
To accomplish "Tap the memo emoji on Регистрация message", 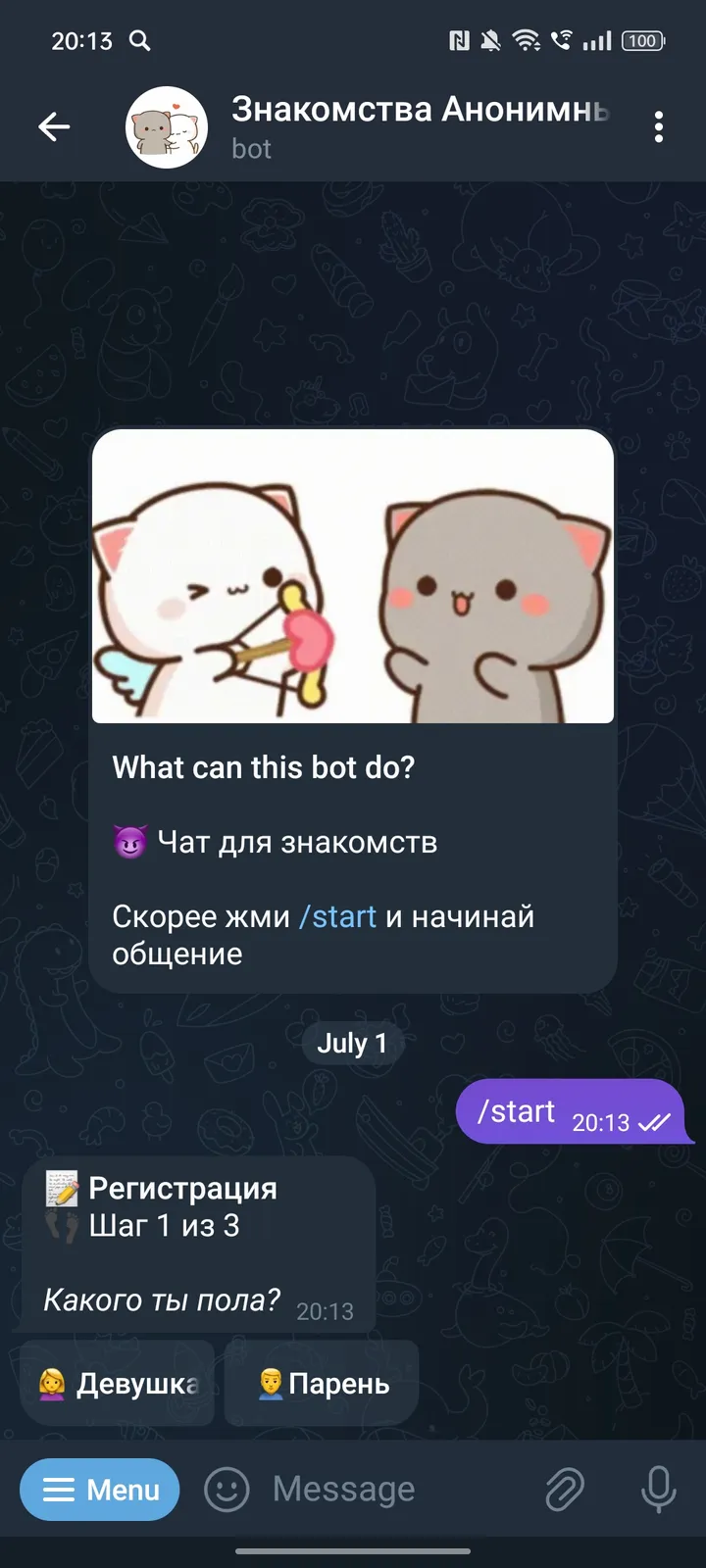I will (x=63, y=1189).
